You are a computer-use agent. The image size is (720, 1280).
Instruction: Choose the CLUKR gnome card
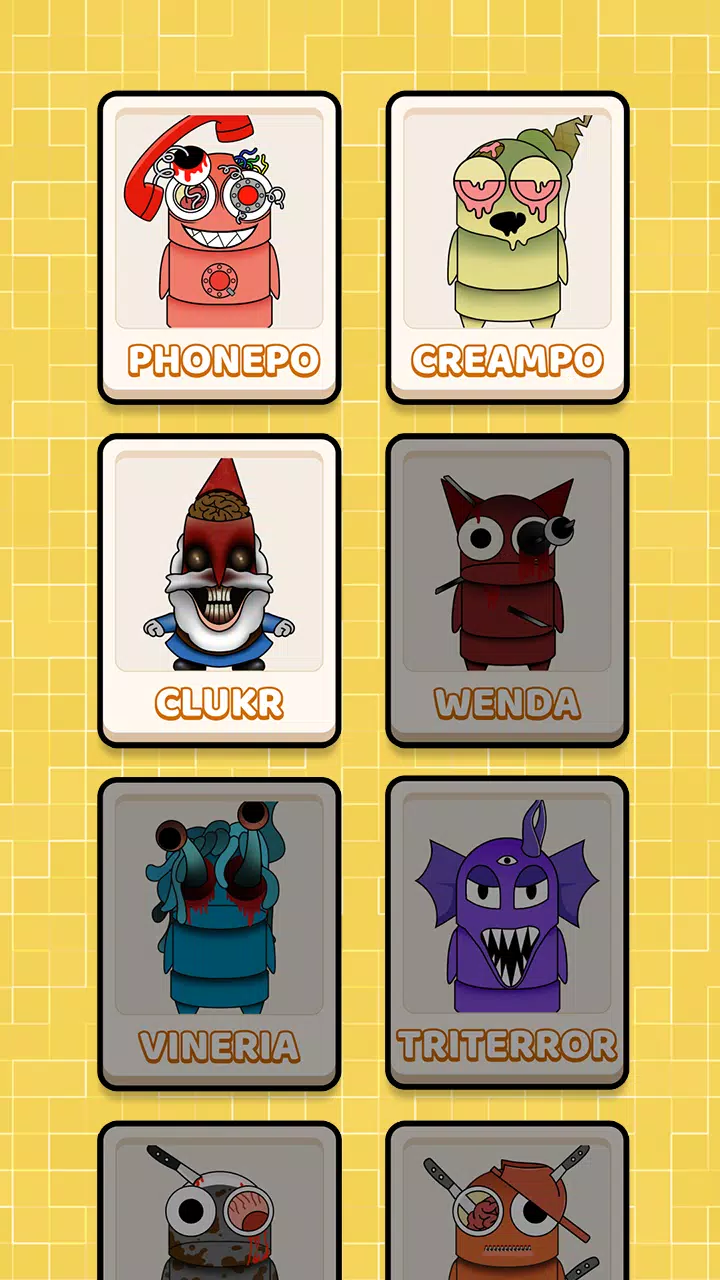point(219,590)
